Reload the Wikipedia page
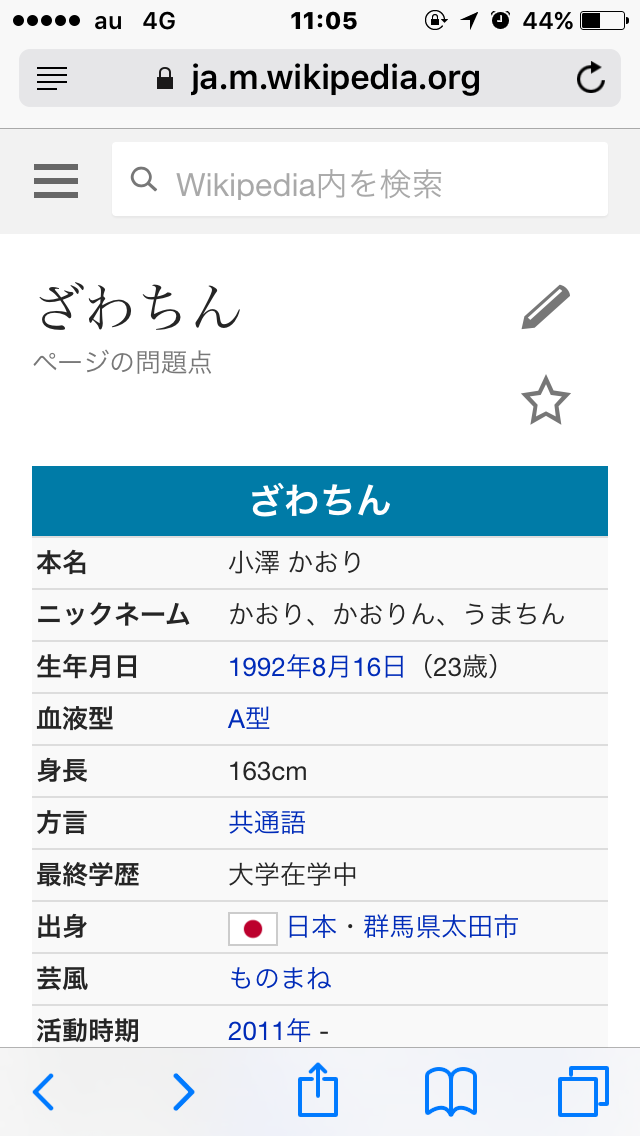 [x=590, y=78]
